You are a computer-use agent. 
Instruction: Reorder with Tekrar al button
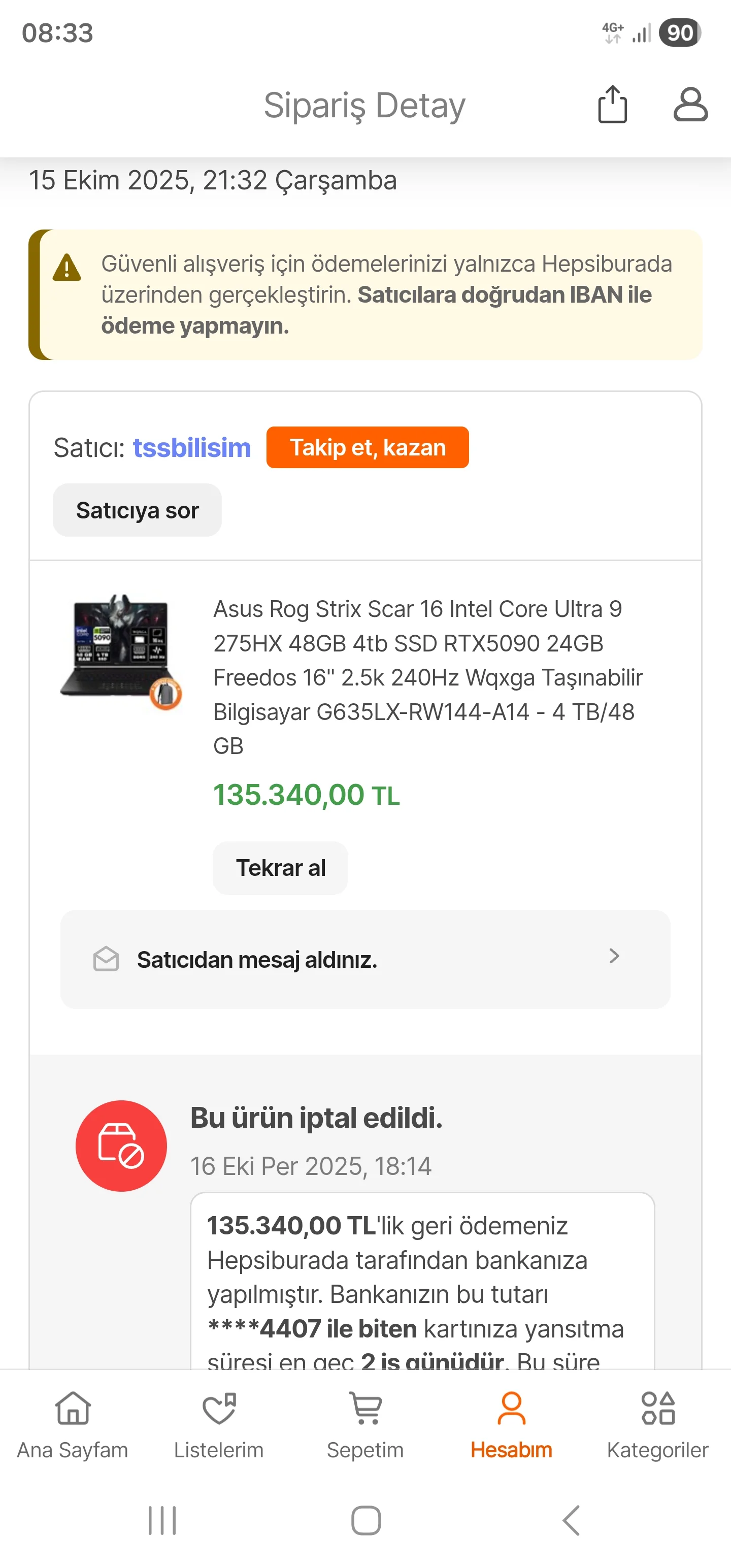pyautogui.click(x=281, y=867)
